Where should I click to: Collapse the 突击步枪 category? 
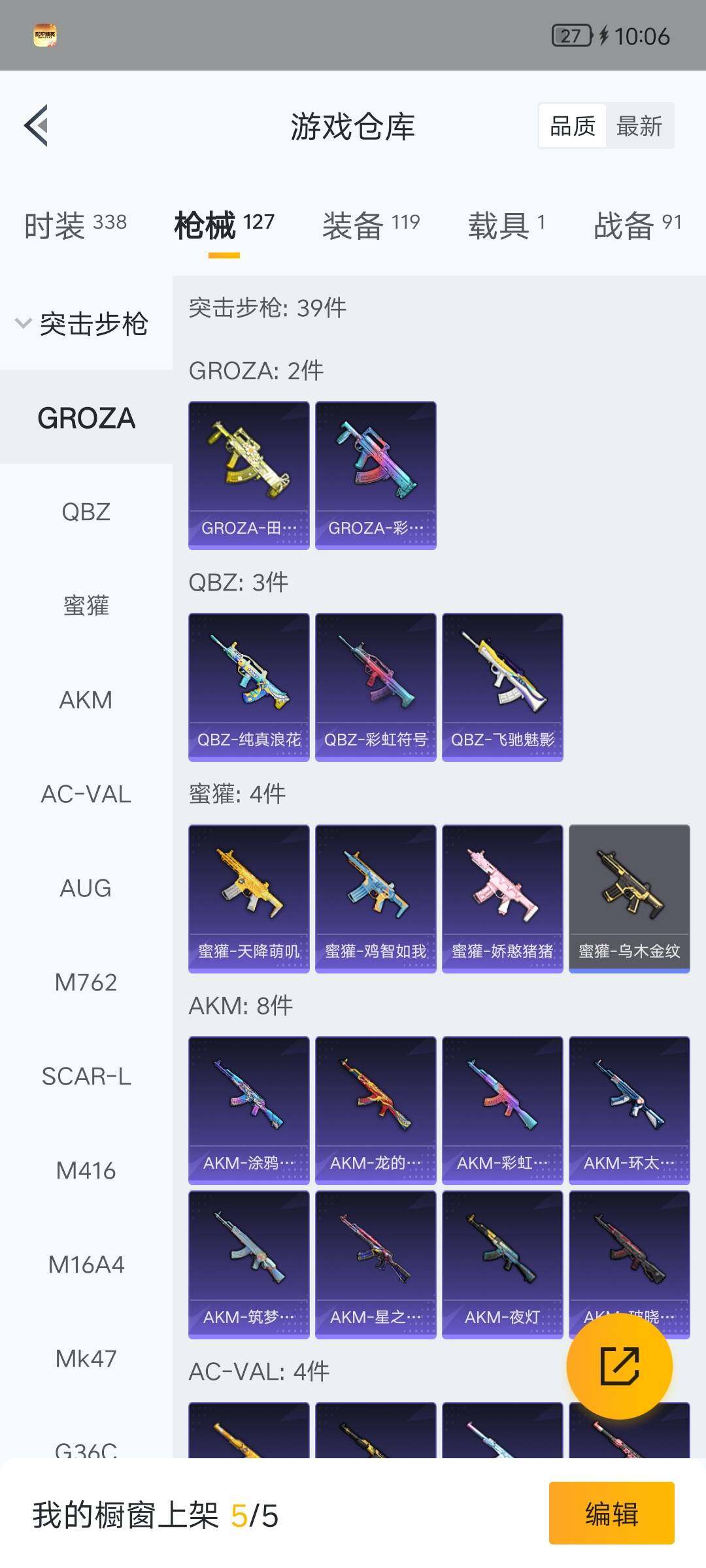click(85, 323)
